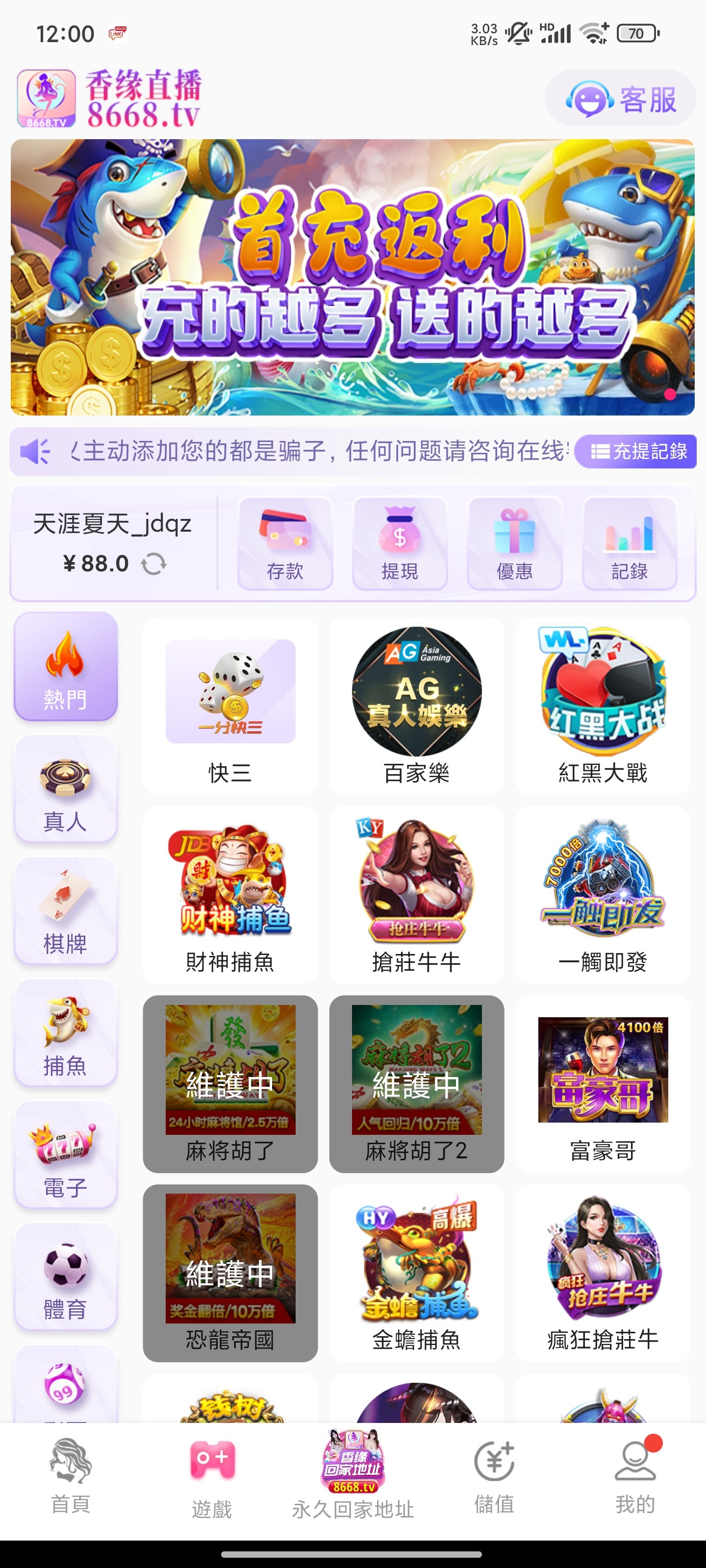Choose the 體育 sports category

(66, 1276)
